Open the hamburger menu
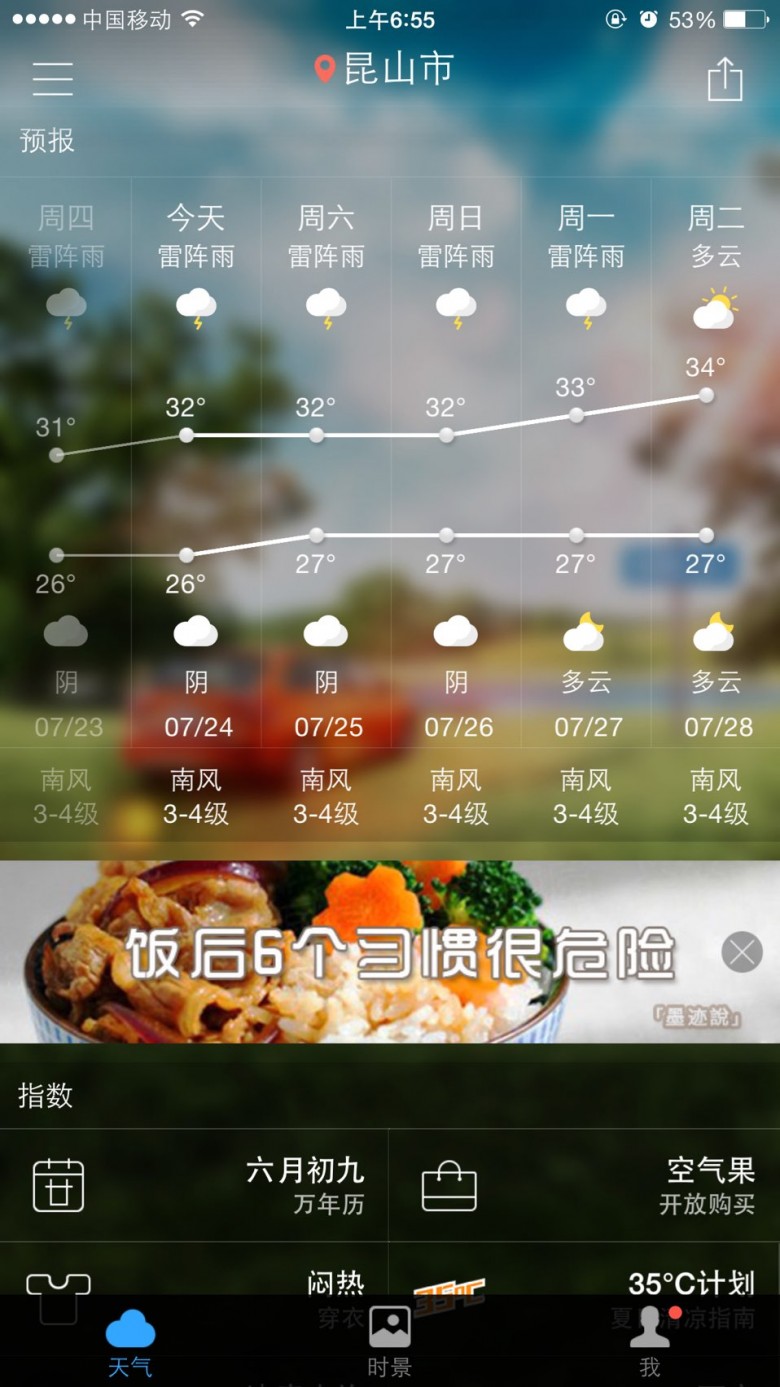Screen dimensions: 780x1387 [x=52, y=78]
